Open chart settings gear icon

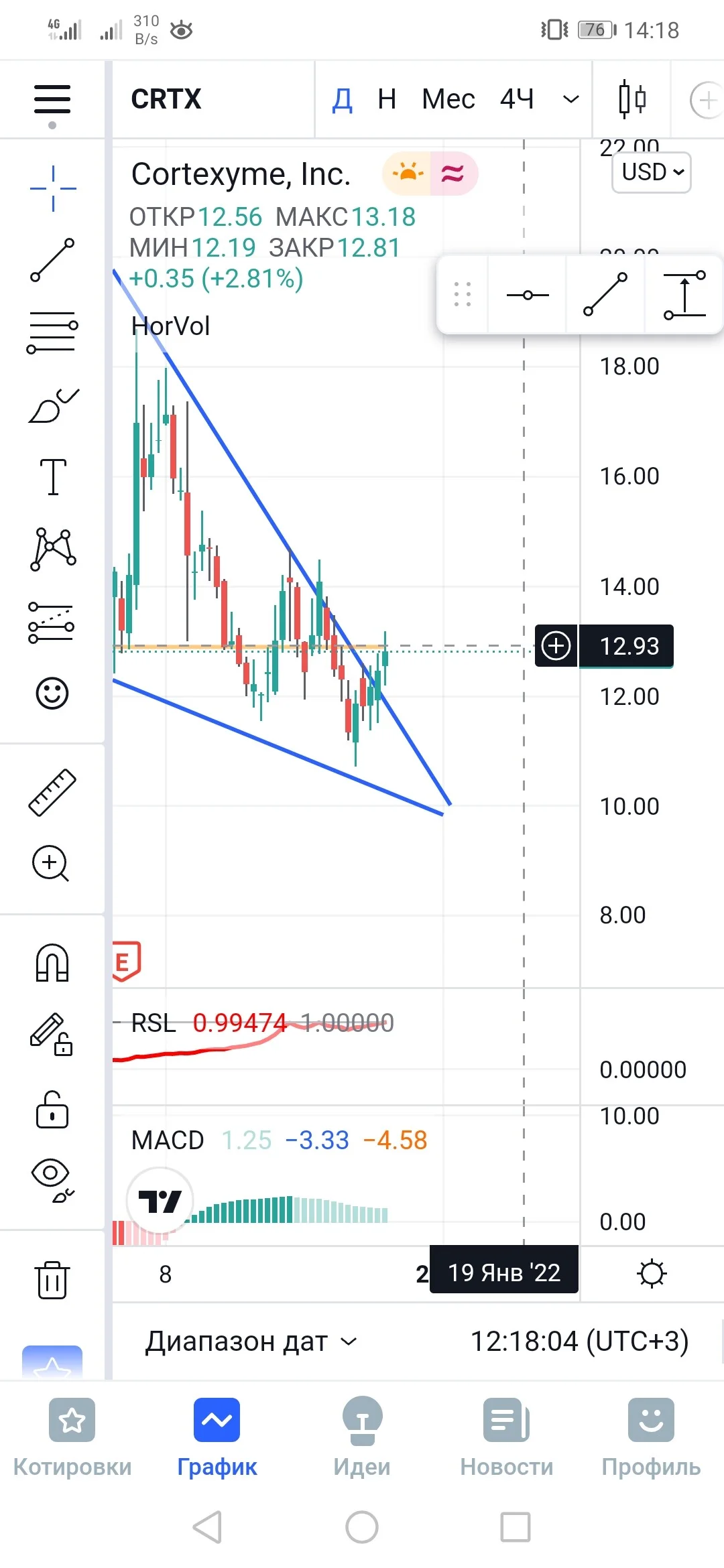pos(652,1273)
